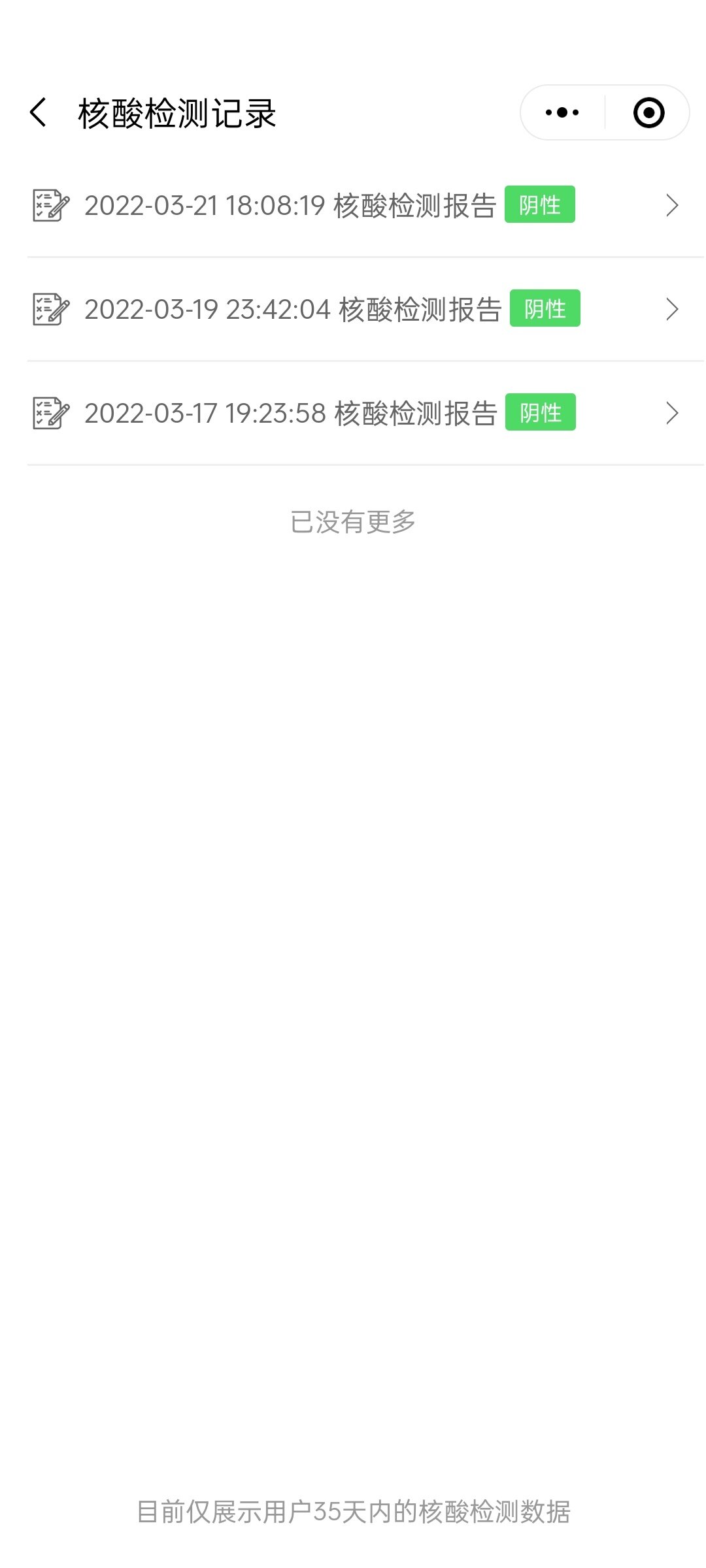
Task: Close the mini program via the circle icon
Action: point(648,112)
